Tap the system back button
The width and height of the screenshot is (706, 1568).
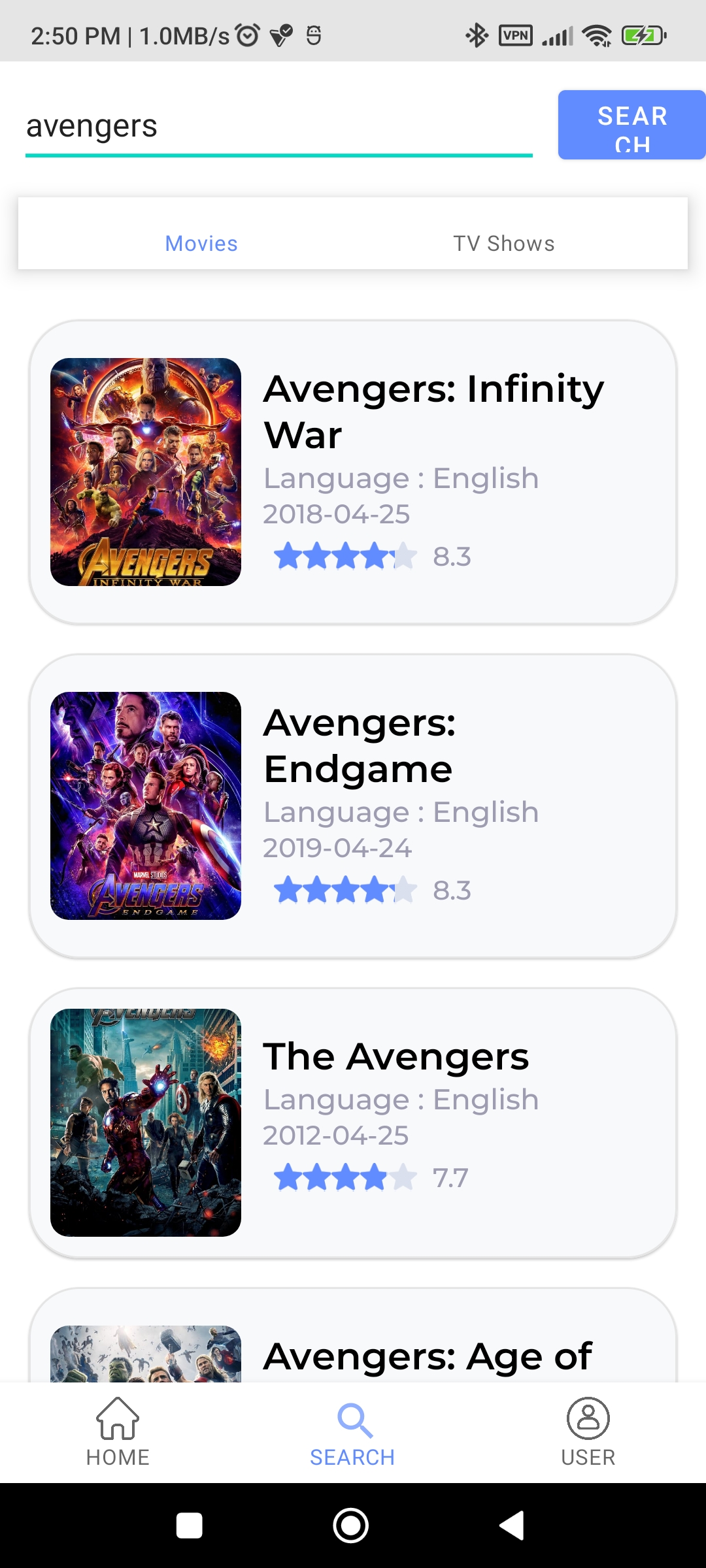[x=512, y=1526]
